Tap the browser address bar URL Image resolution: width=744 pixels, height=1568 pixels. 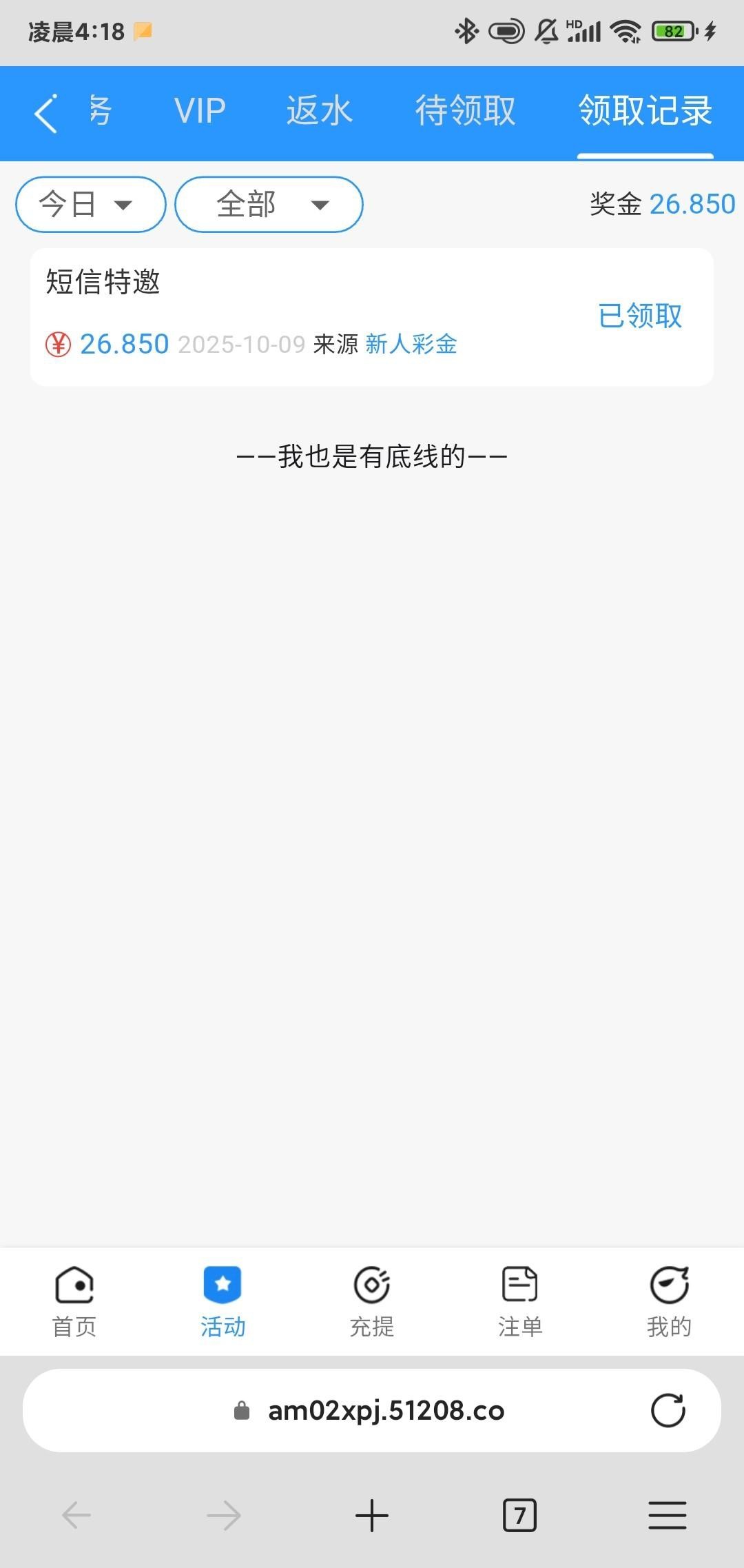pyautogui.click(x=386, y=1410)
